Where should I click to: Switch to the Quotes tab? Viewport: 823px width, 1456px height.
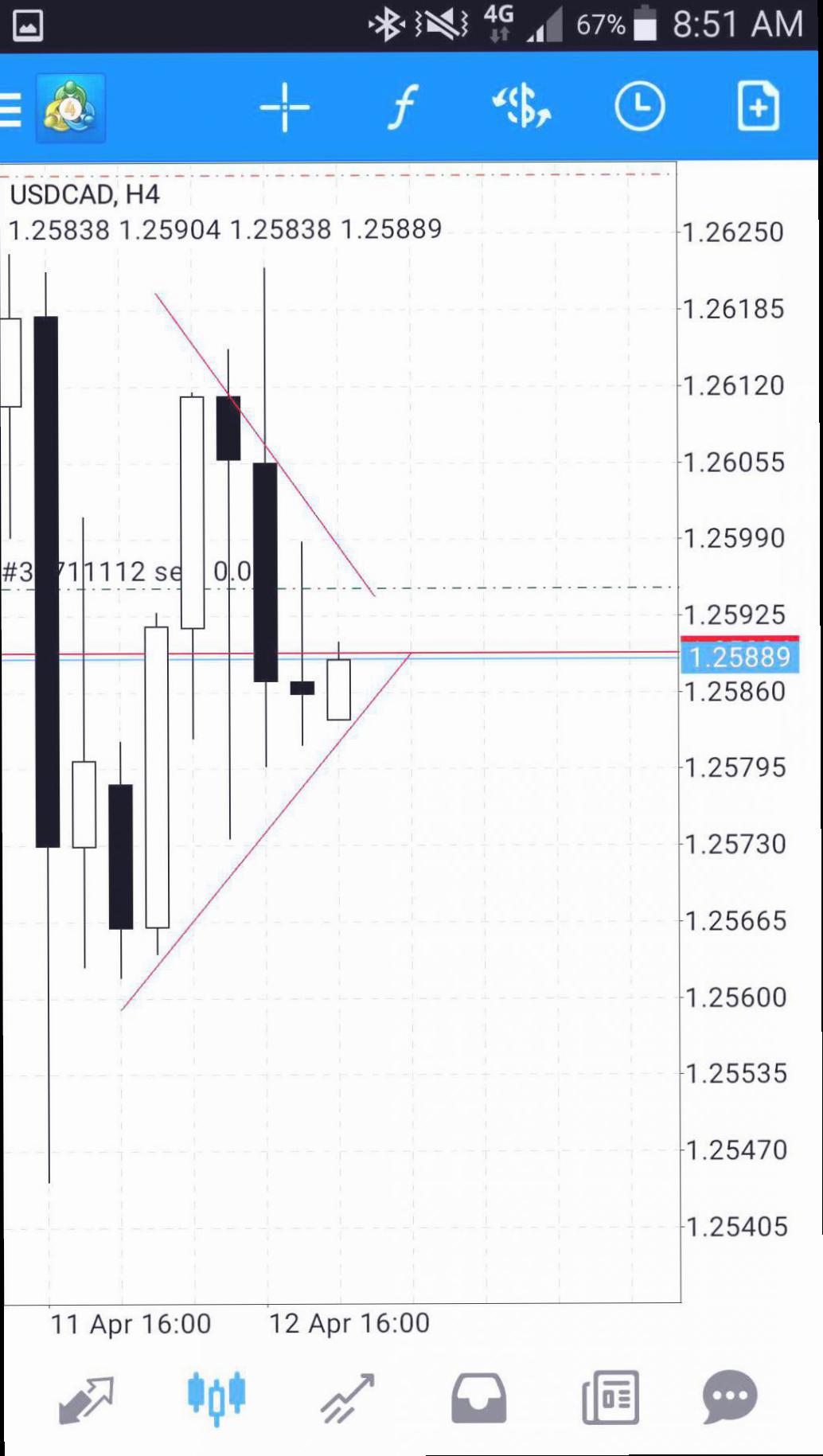[86, 1399]
